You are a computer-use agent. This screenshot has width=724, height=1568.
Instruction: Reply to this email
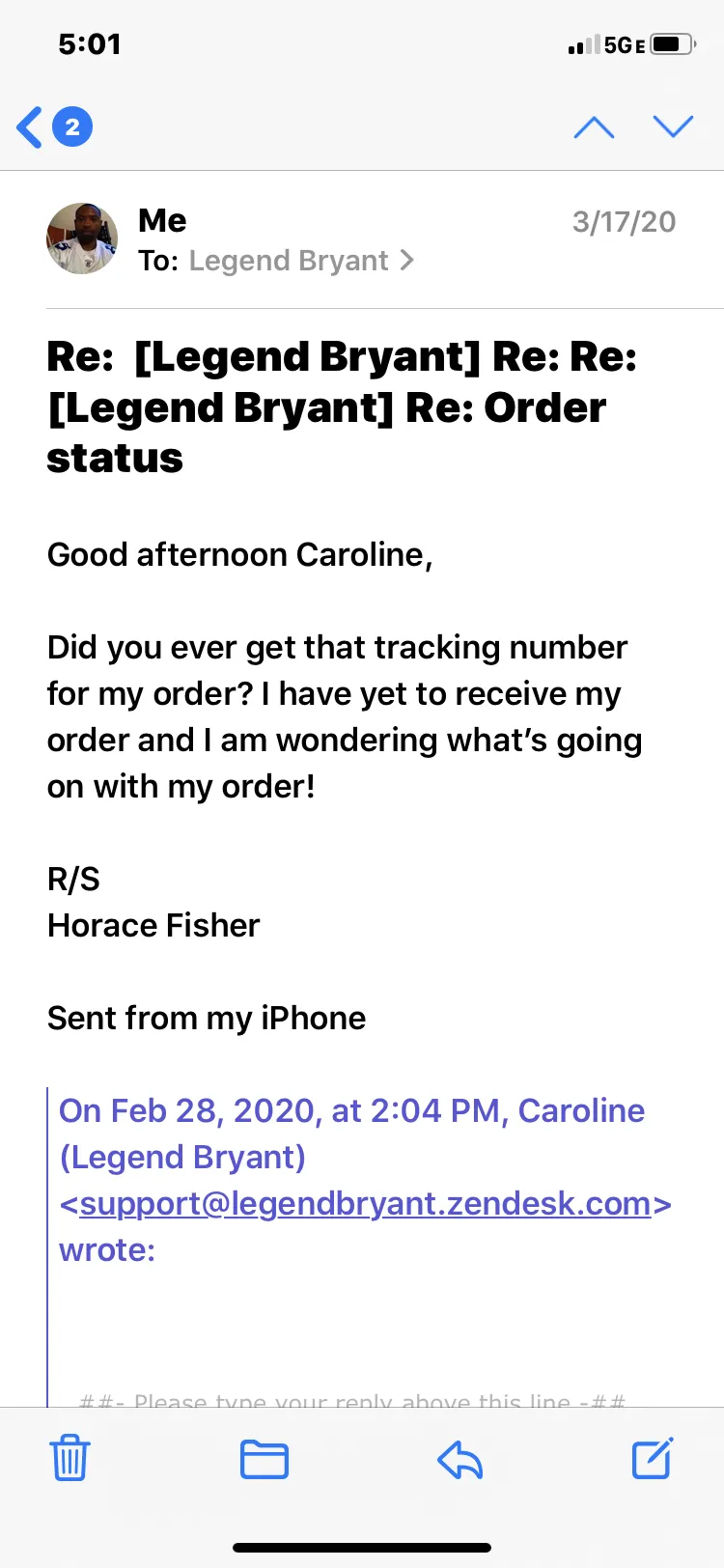tap(459, 1459)
